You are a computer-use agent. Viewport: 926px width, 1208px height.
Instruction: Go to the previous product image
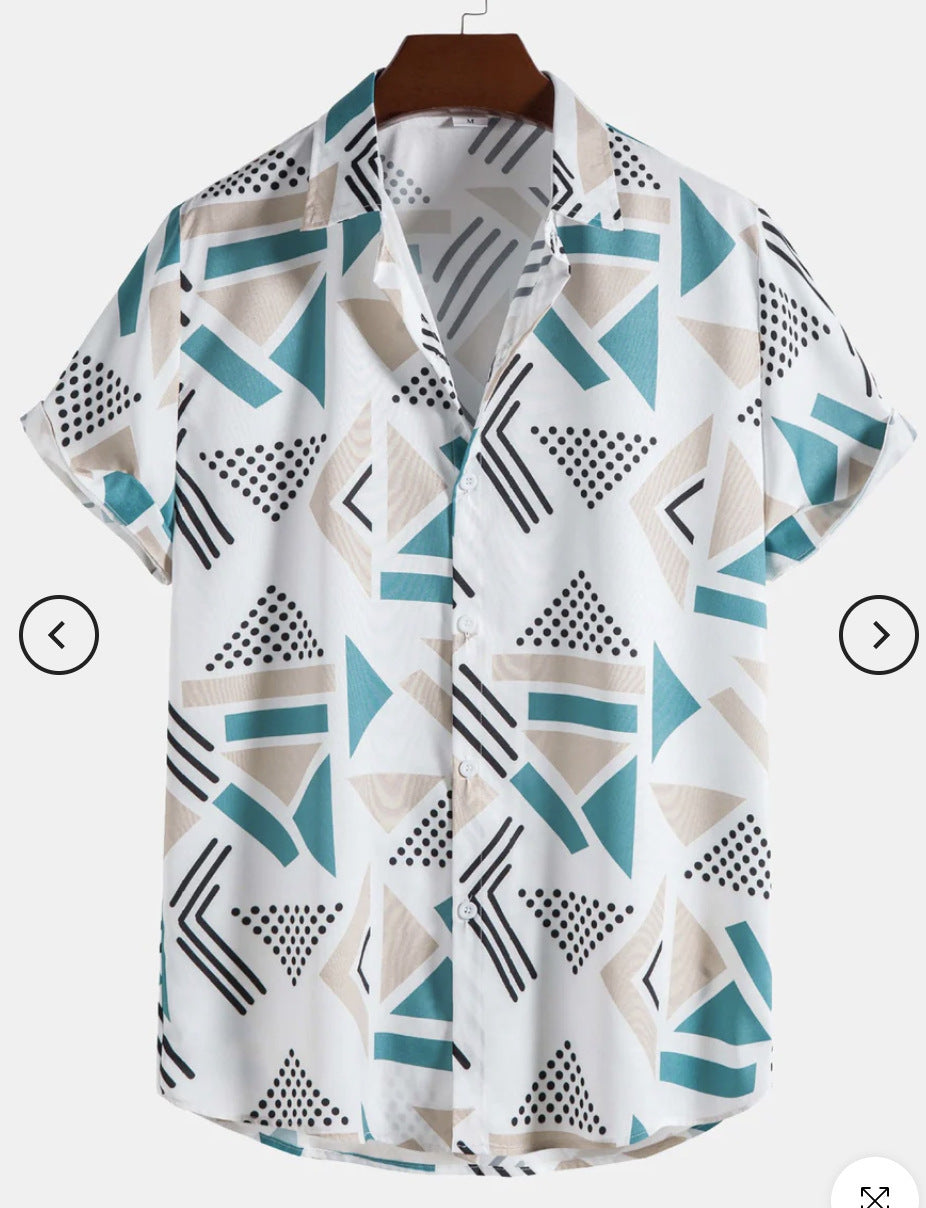[x=59, y=635]
